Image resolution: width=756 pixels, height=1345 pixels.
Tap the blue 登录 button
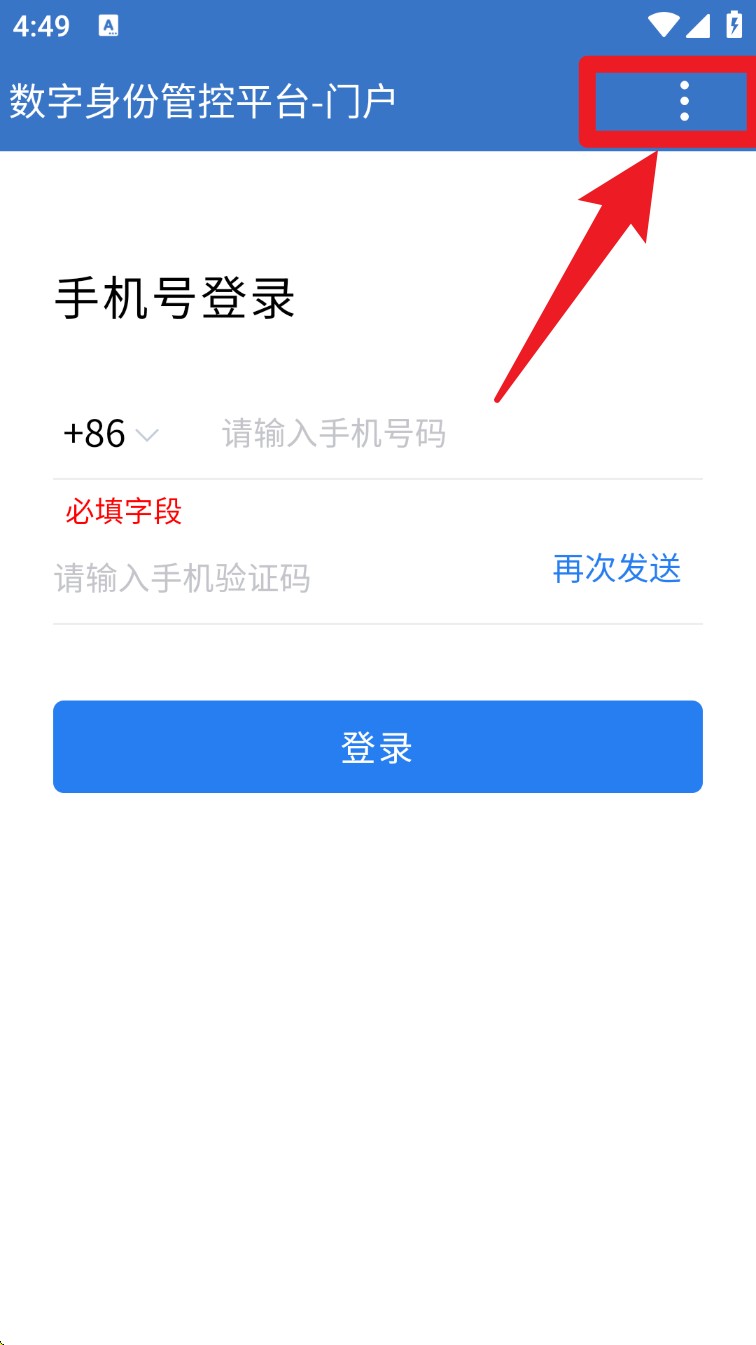(x=378, y=747)
